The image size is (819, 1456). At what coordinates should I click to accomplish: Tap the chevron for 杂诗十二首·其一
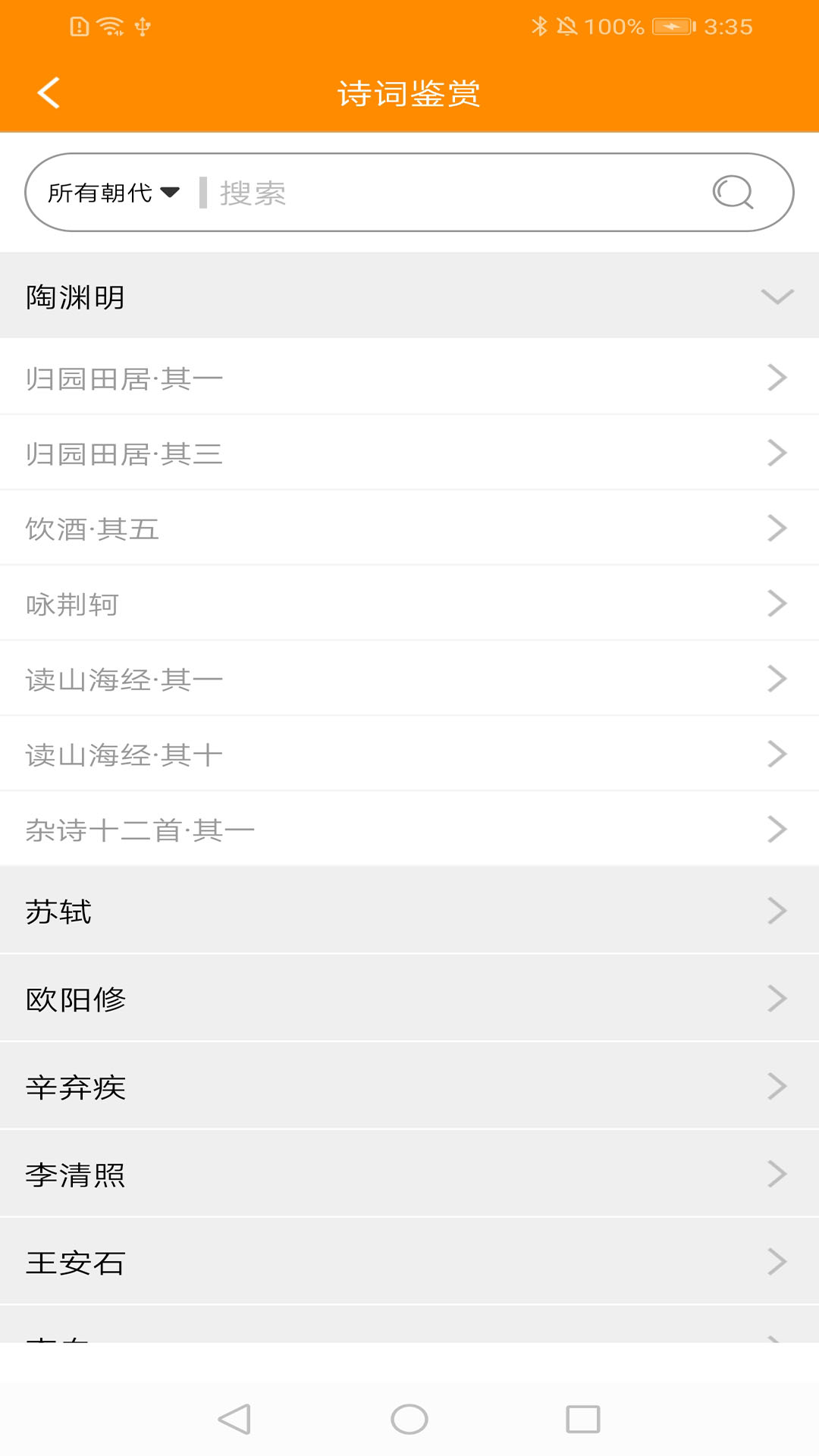click(776, 828)
